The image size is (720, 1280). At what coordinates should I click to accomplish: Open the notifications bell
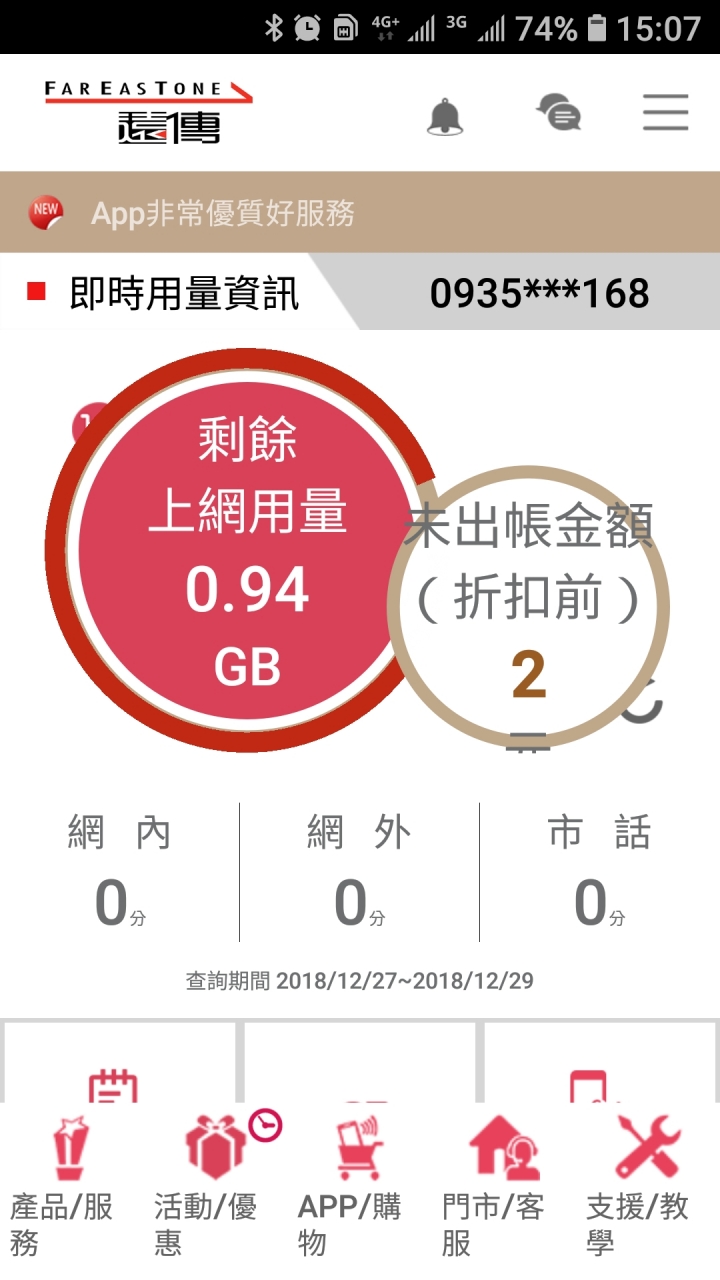[445, 116]
